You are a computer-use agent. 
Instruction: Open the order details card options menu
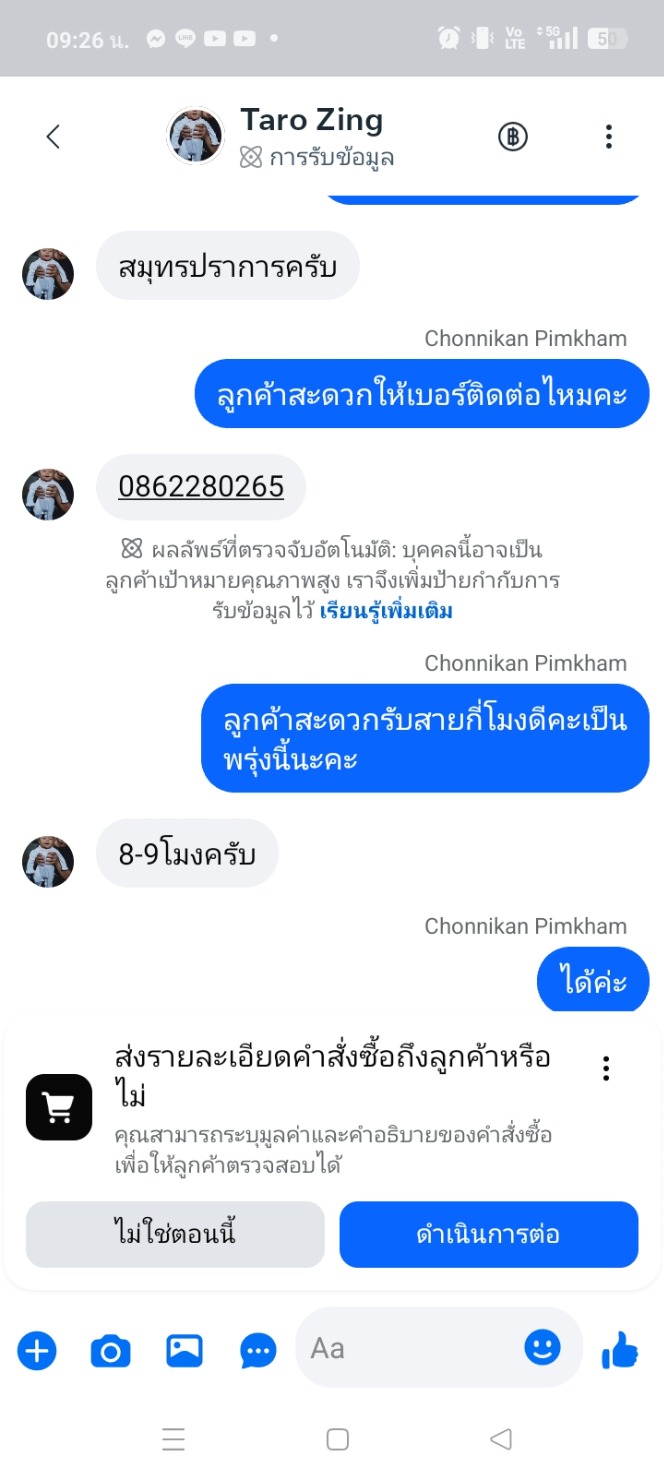pyautogui.click(x=606, y=1069)
